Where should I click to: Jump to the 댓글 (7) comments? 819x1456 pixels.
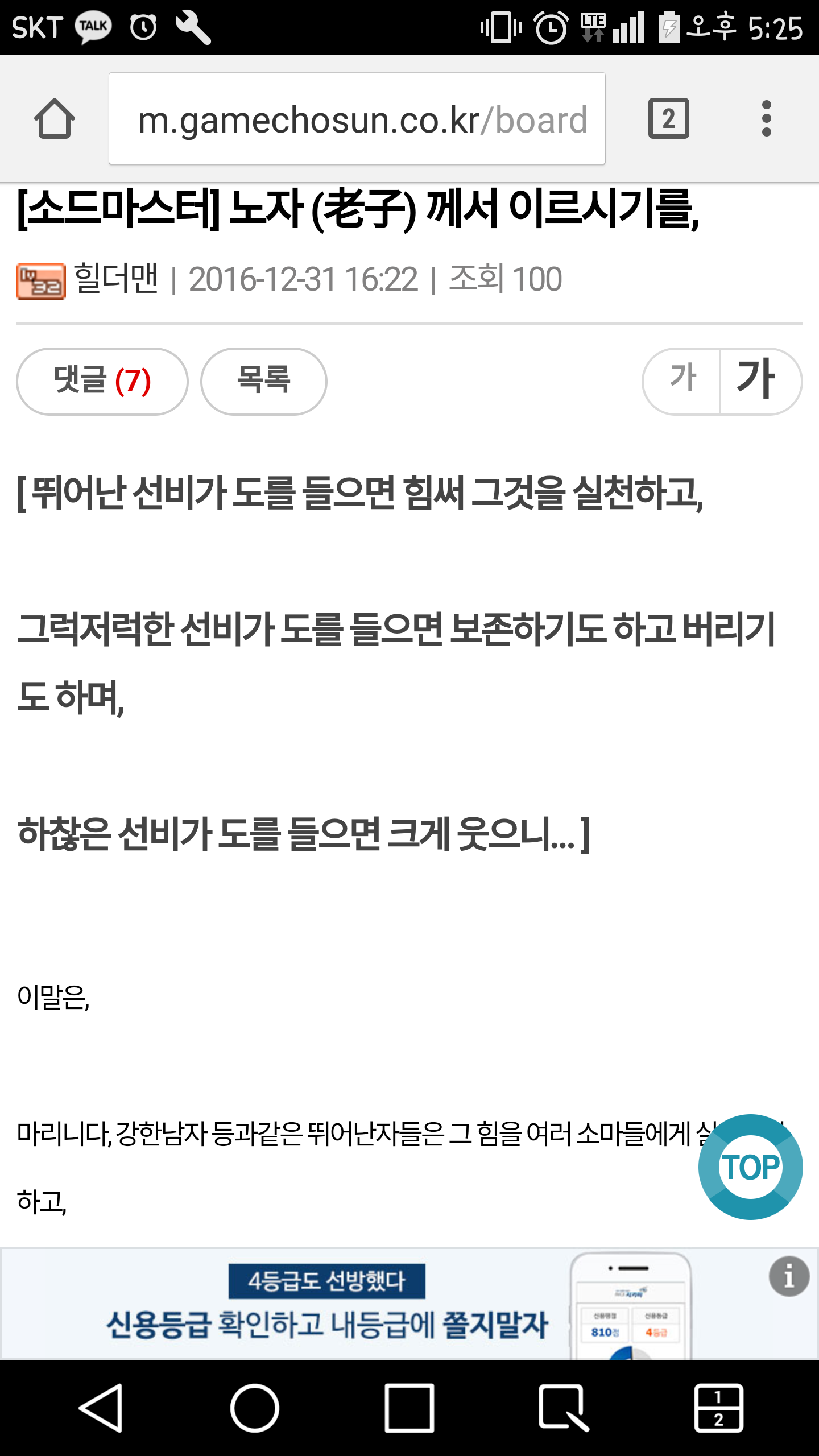click(102, 381)
